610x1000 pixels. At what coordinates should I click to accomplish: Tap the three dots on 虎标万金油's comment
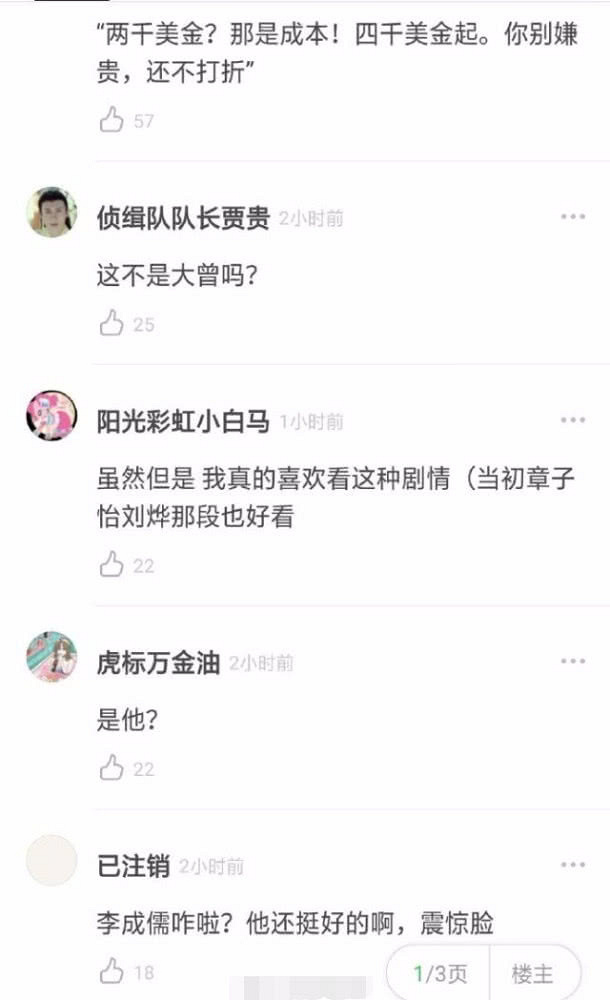tap(572, 662)
